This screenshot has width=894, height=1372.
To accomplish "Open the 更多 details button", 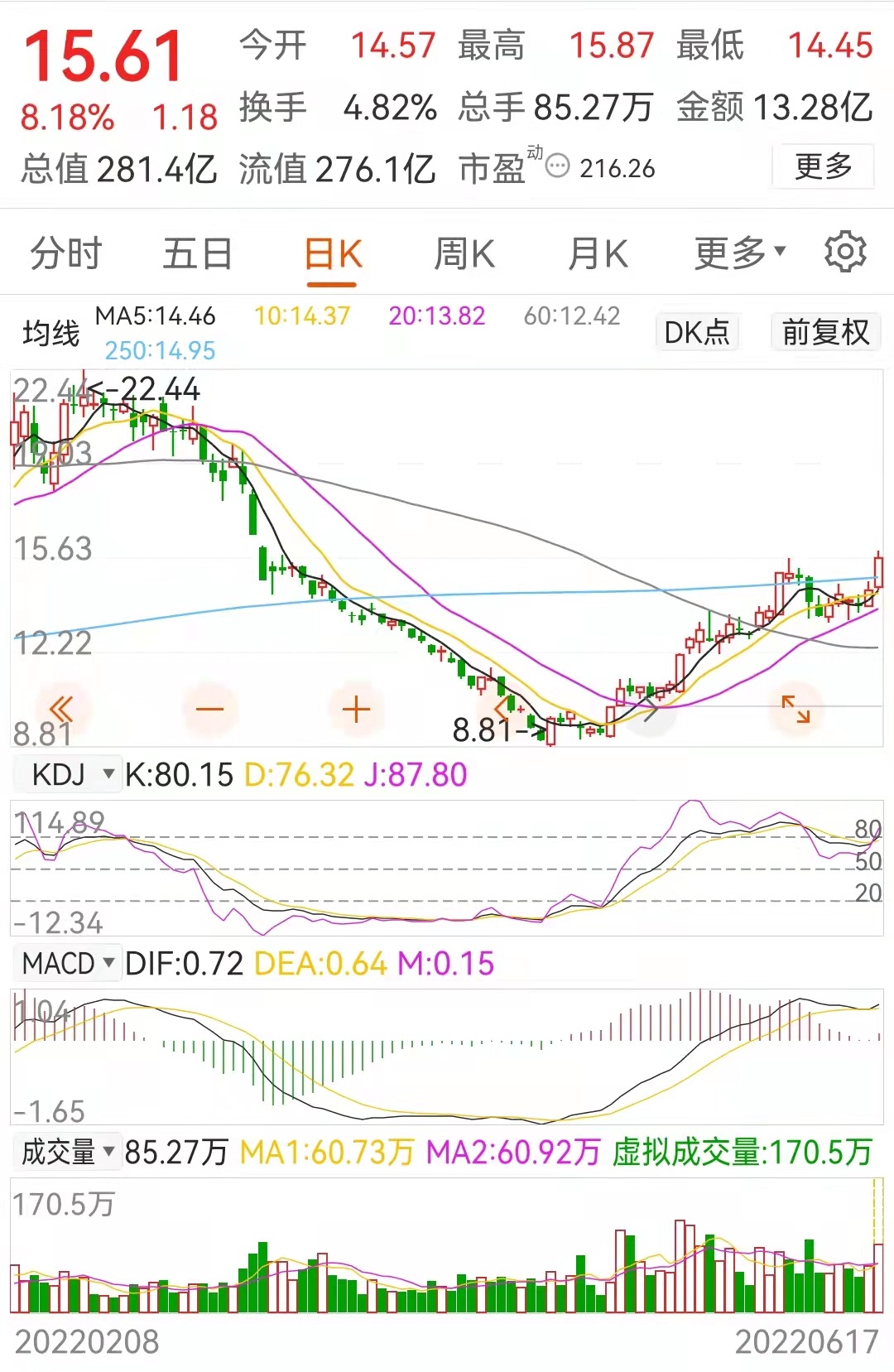I will [822, 167].
